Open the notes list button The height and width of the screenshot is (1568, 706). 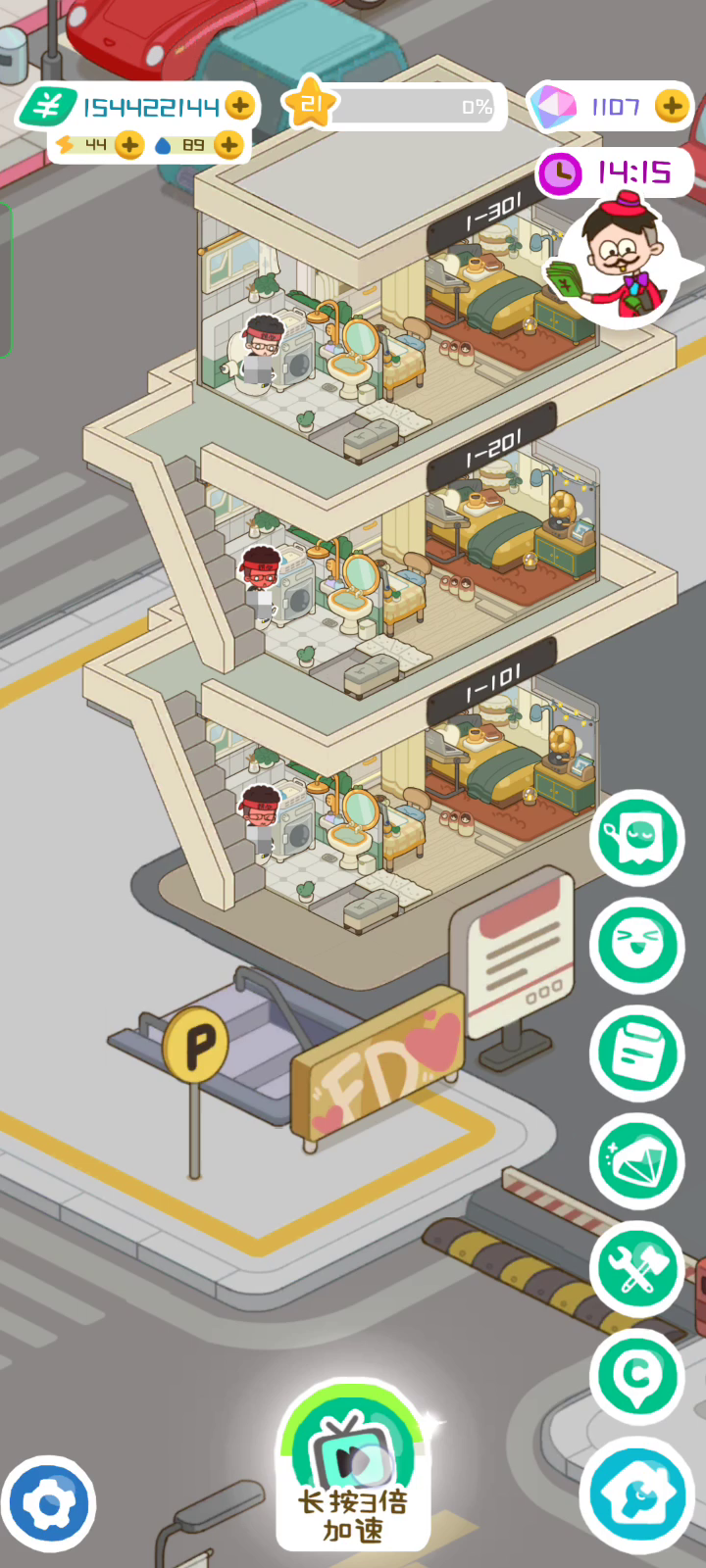(x=637, y=1053)
